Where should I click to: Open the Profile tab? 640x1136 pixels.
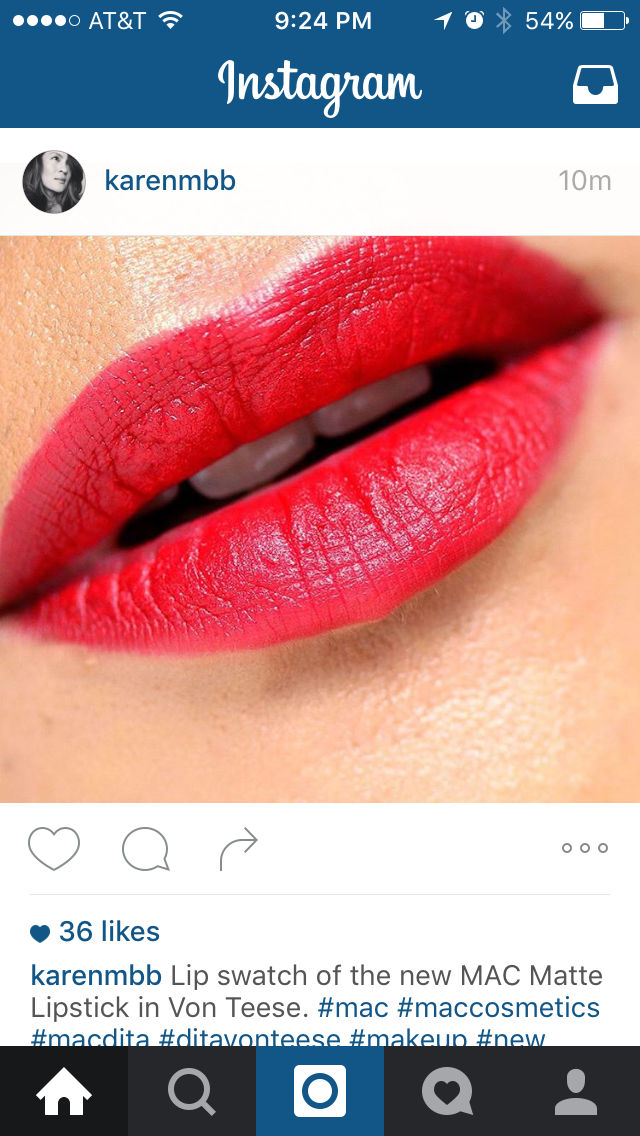576,1091
